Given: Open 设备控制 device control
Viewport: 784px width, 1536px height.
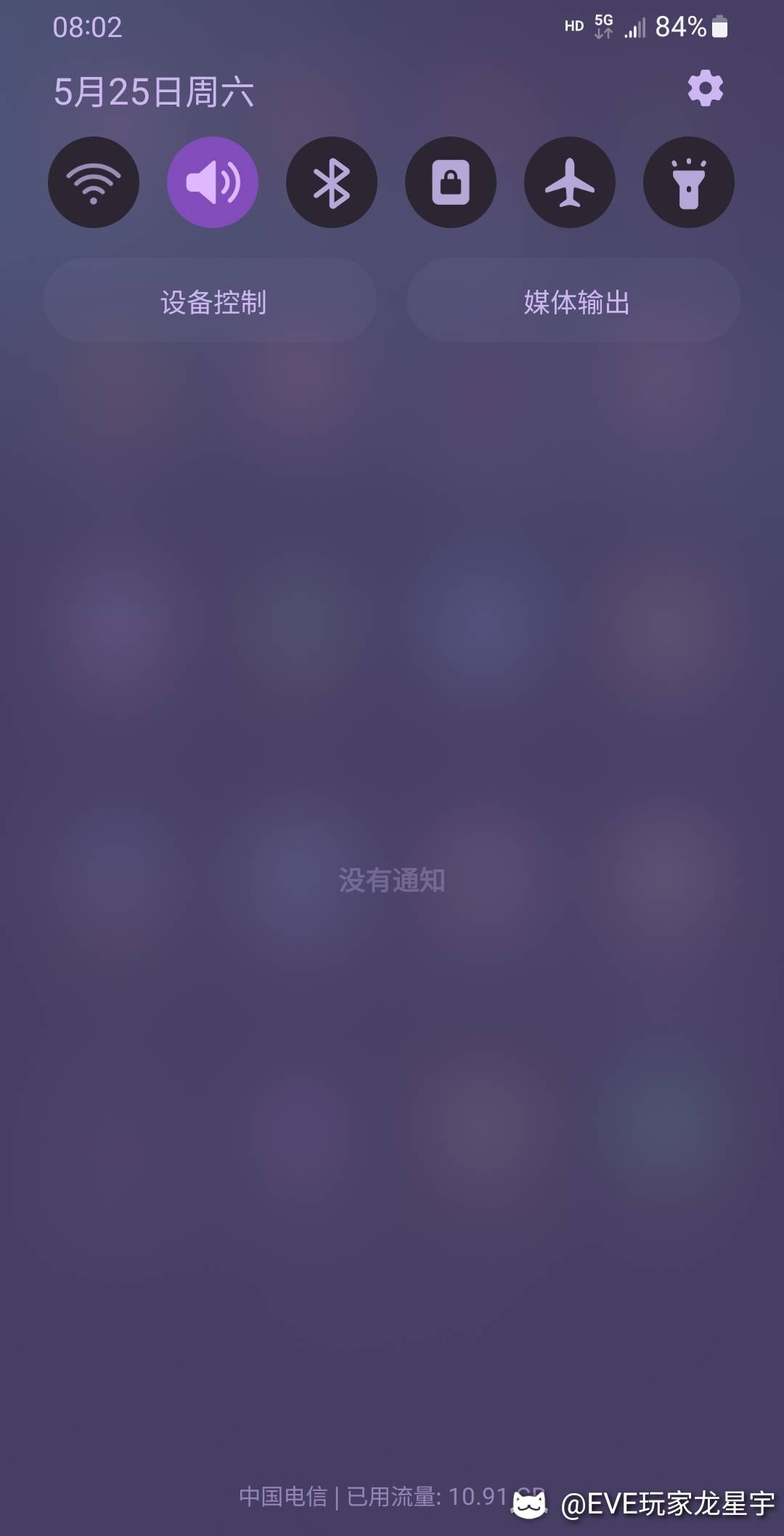Looking at the screenshot, I should (x=210, y=300).
